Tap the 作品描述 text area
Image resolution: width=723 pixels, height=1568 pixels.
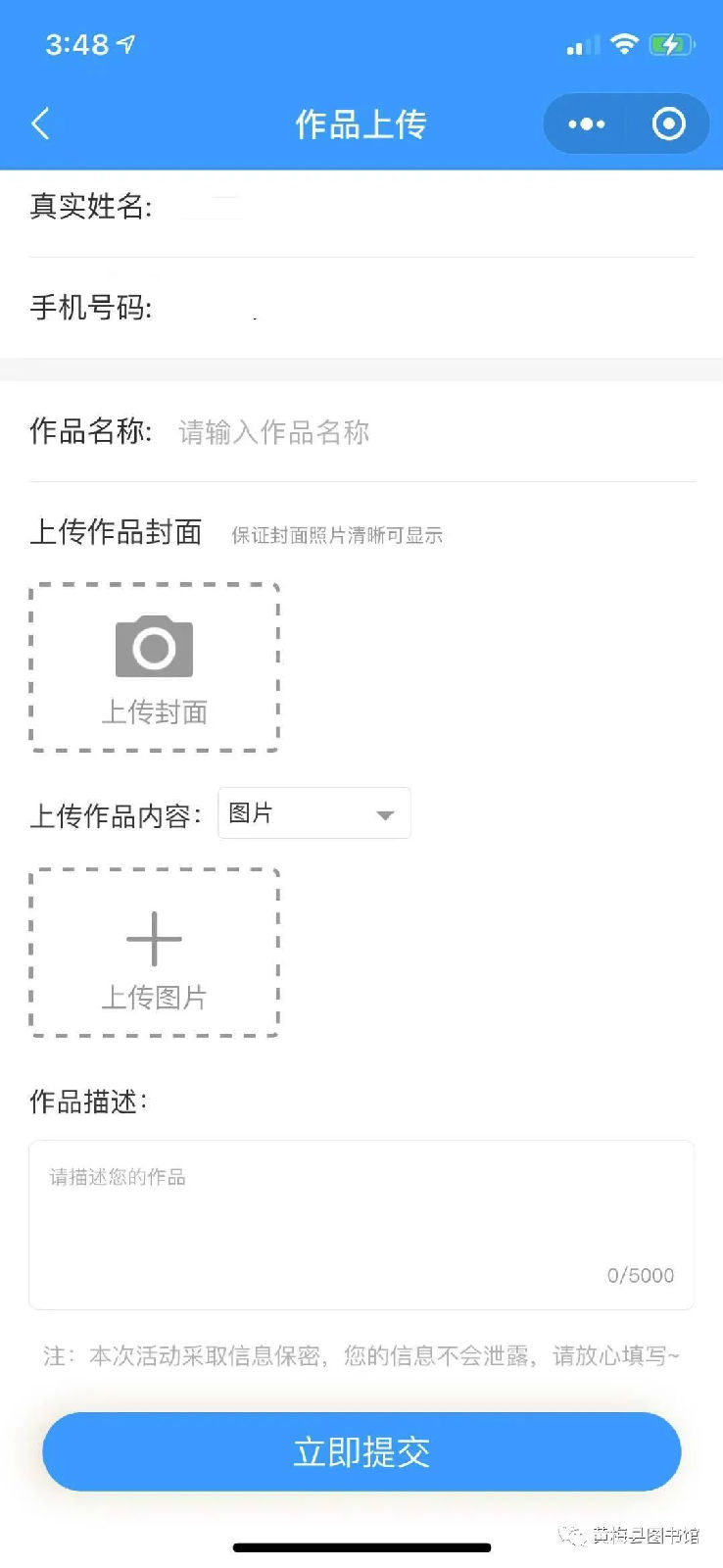[361, 1225]
